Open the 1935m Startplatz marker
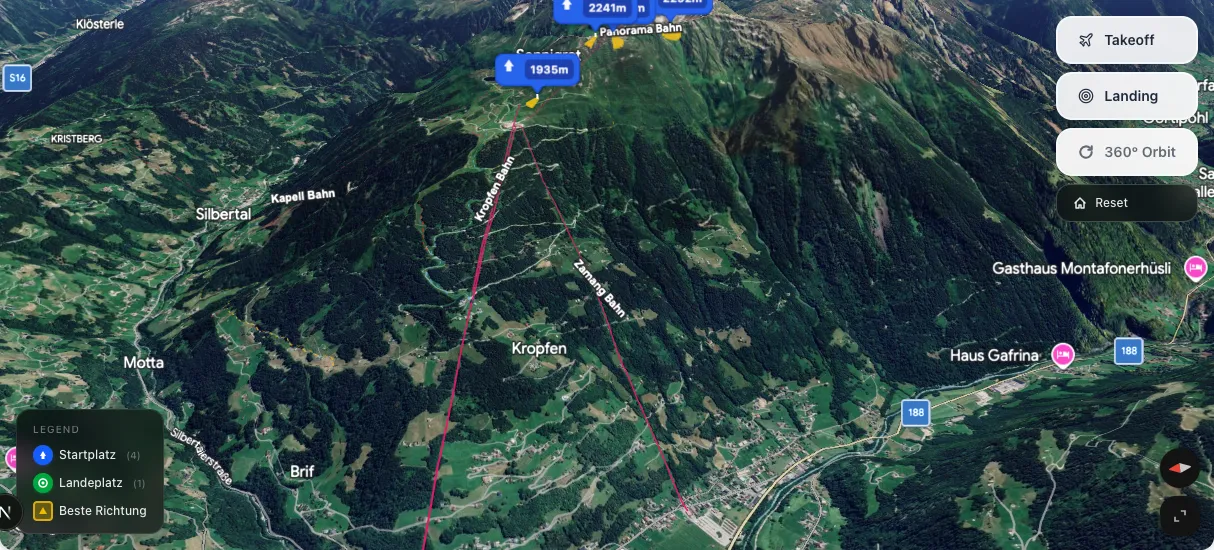 (x=537, y=69)
